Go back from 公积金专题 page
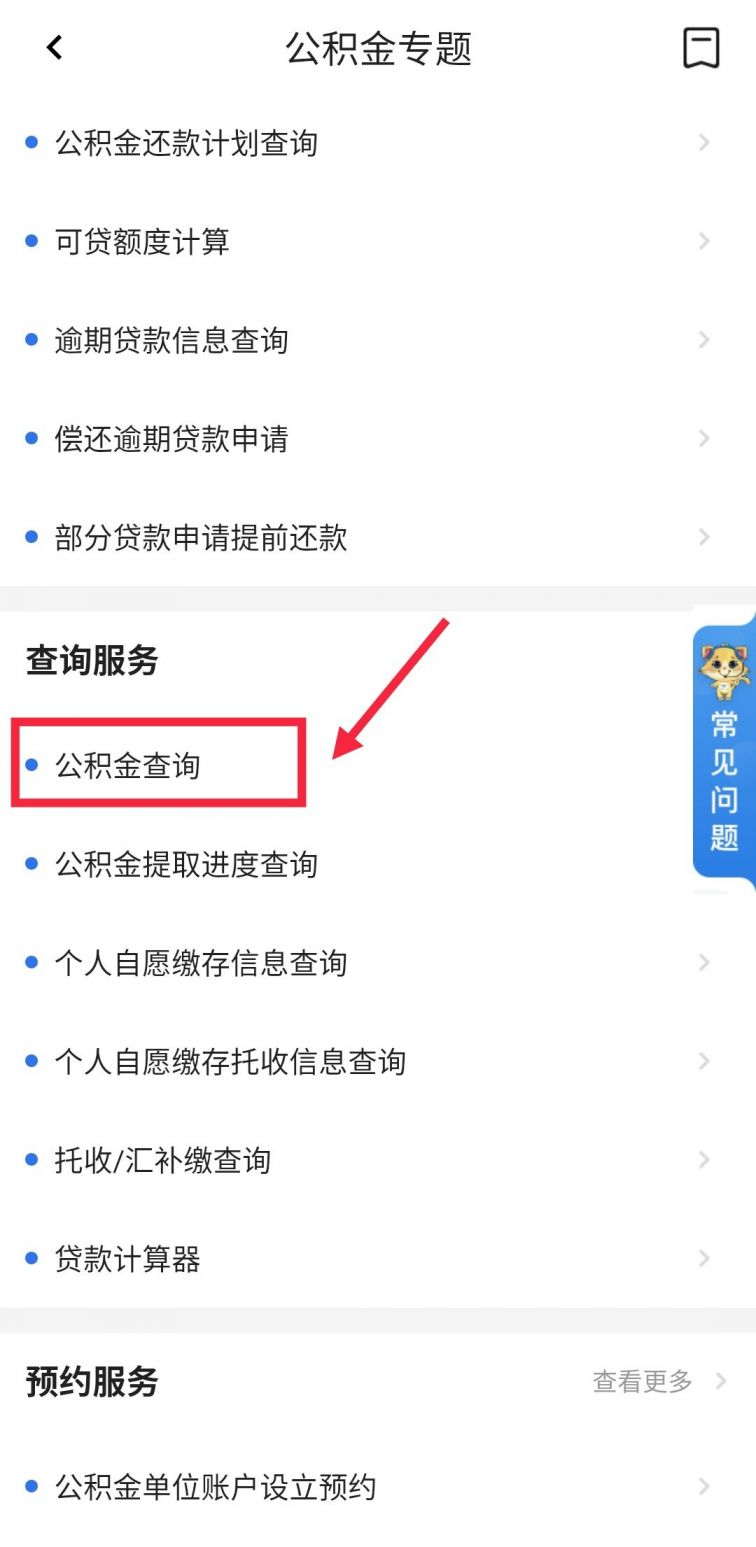 [x=55, y=47]
